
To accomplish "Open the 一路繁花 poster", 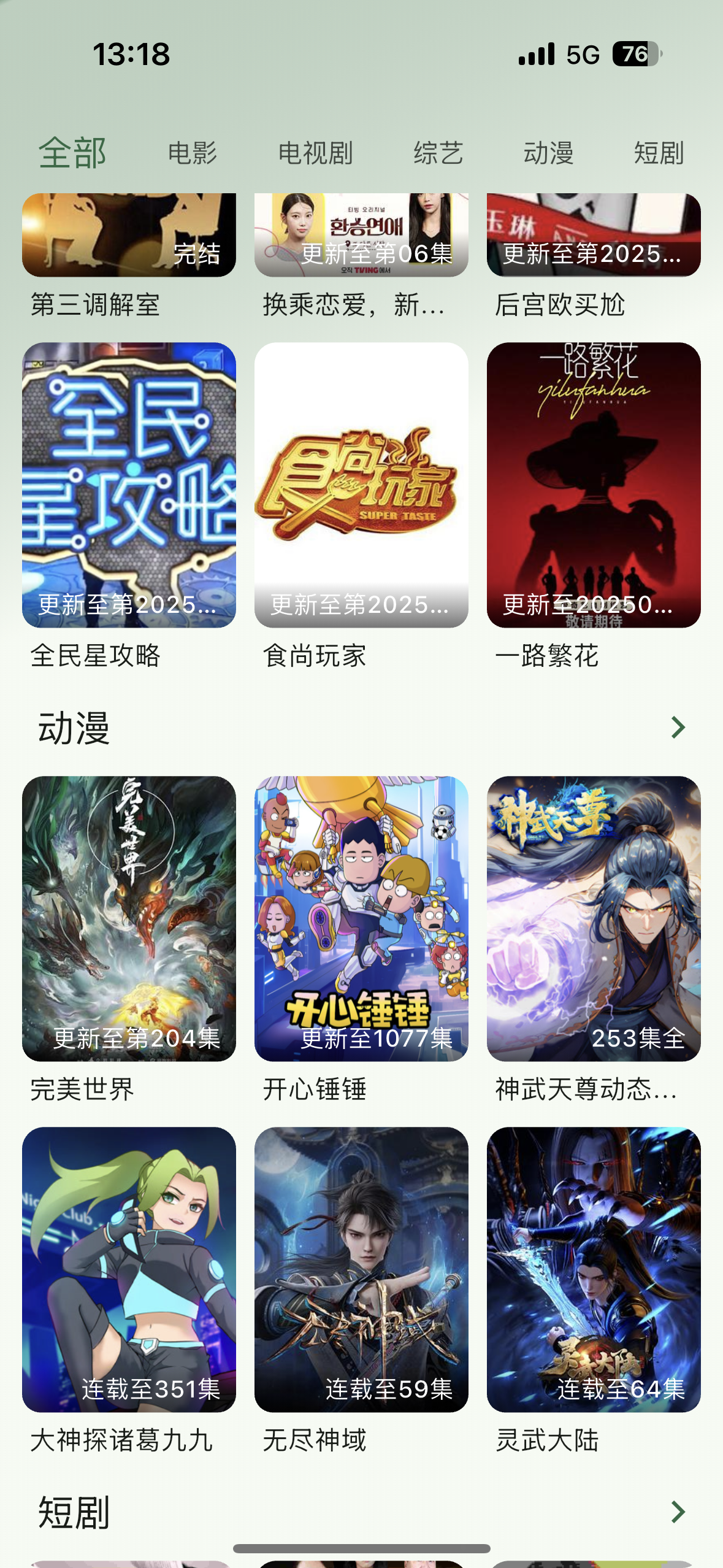I will (x=594, y=485).
